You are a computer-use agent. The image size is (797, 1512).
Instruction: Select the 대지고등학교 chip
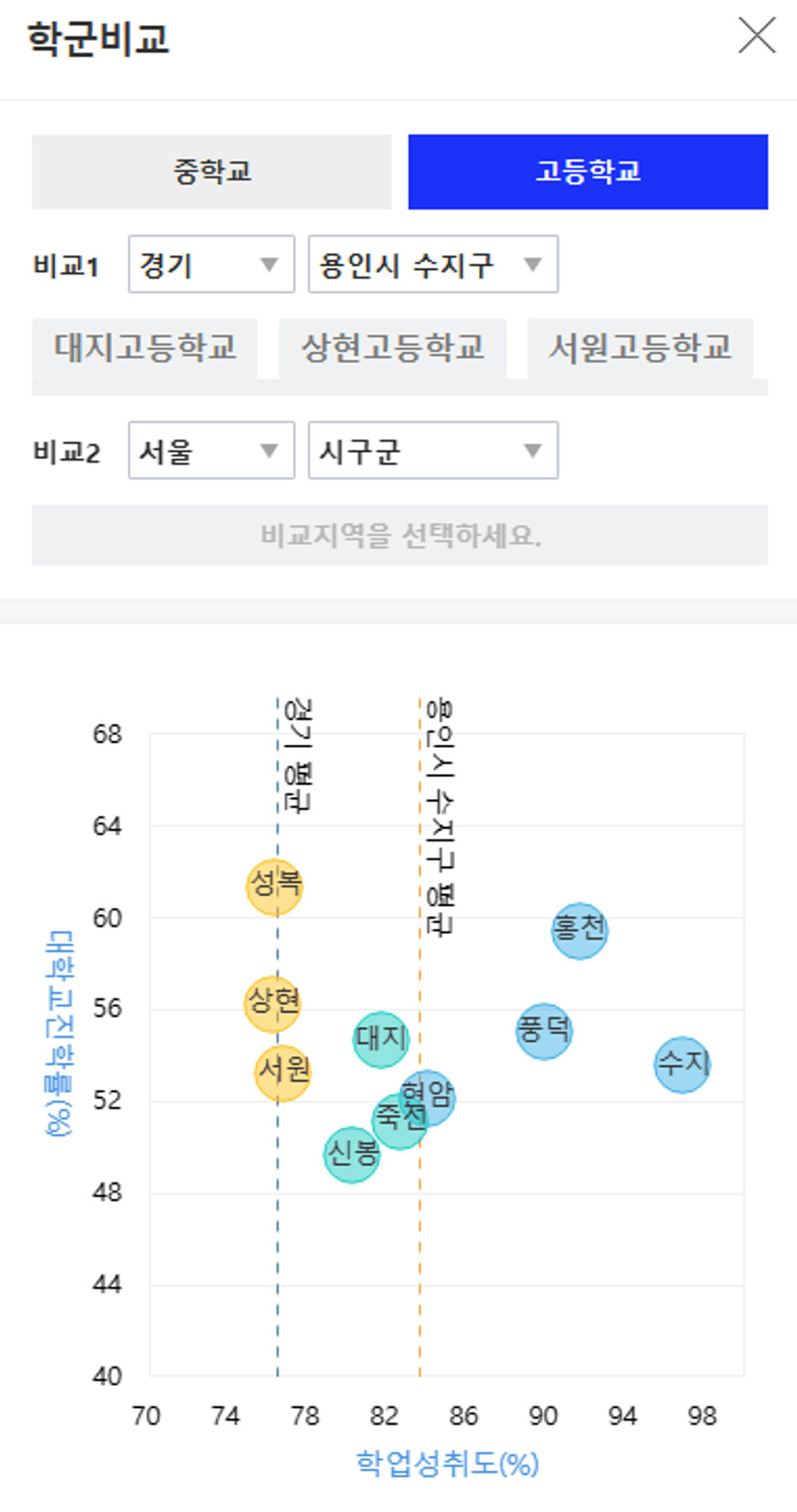tap(145, 348)
